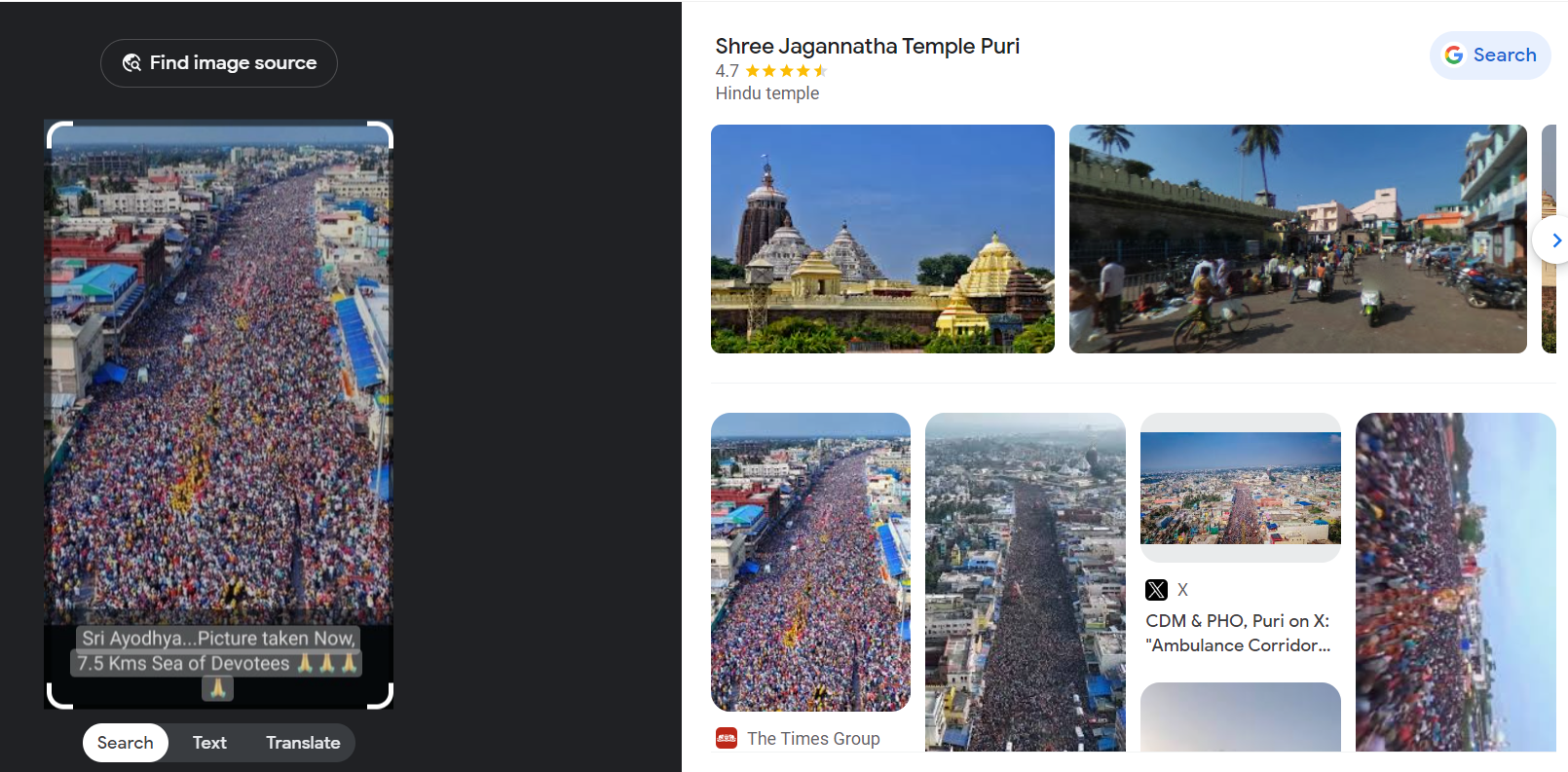The image size is (1568, 772).
Task: Open CDM & PHO, Puri X post
Action: coord(1239,633)
